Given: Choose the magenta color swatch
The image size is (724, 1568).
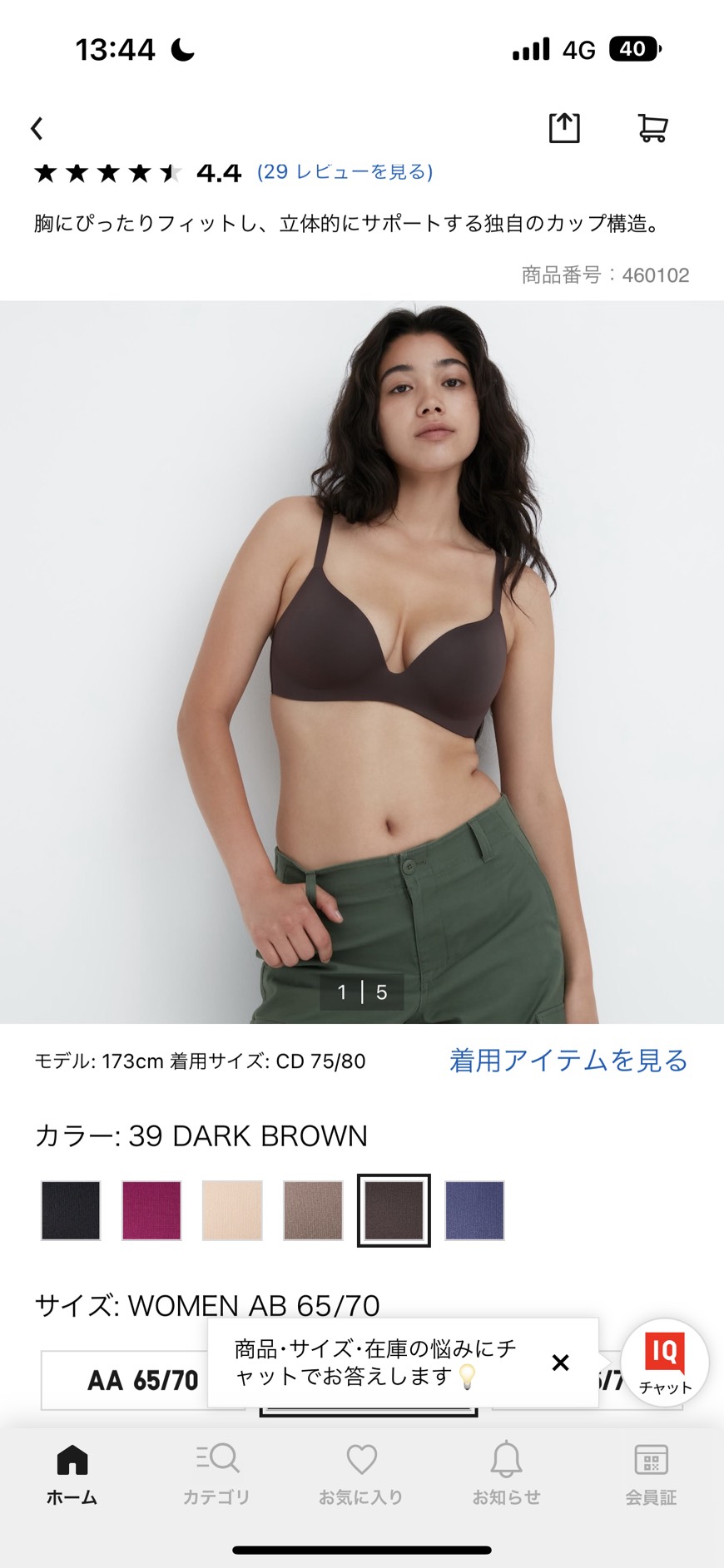Looking at the screenshot, I should coord(151,1210).
